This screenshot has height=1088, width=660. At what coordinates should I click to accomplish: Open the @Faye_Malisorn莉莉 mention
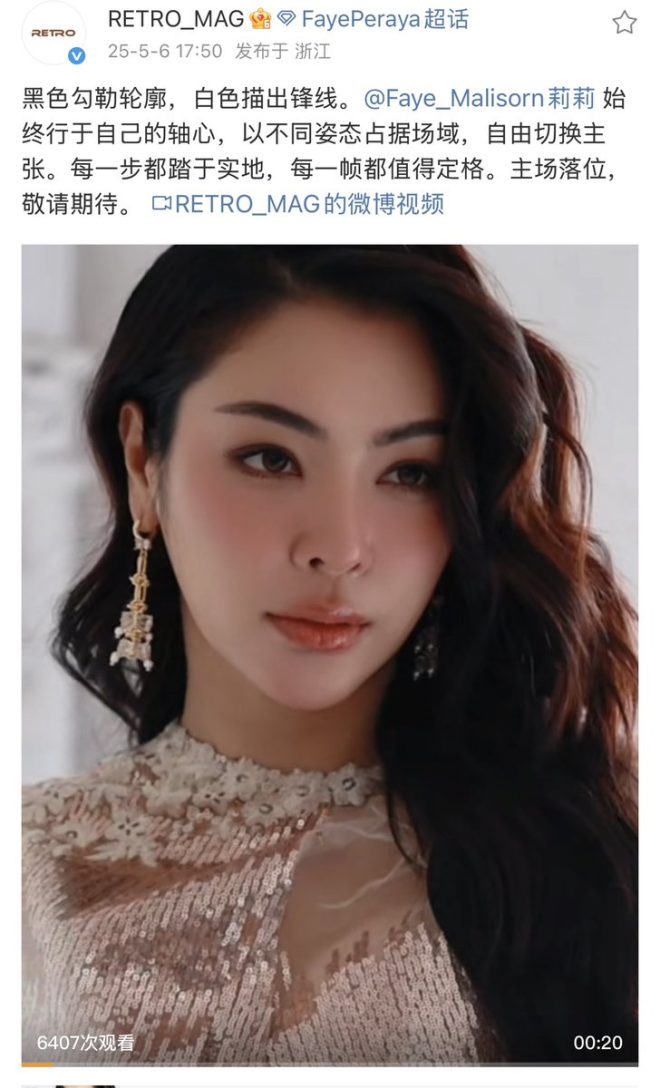pos(479,98)
